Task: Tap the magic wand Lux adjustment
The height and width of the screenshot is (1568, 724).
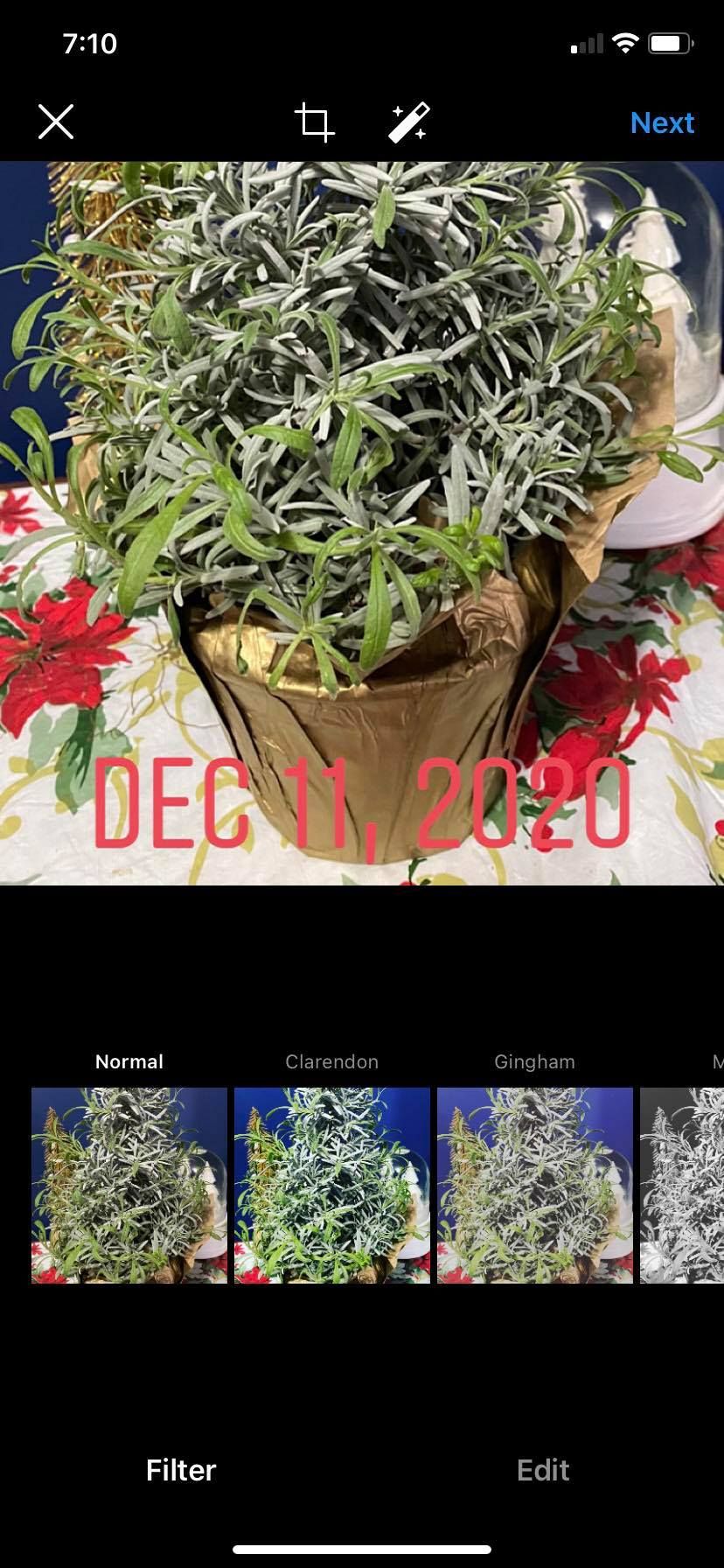Action: (x=408, y=122)
